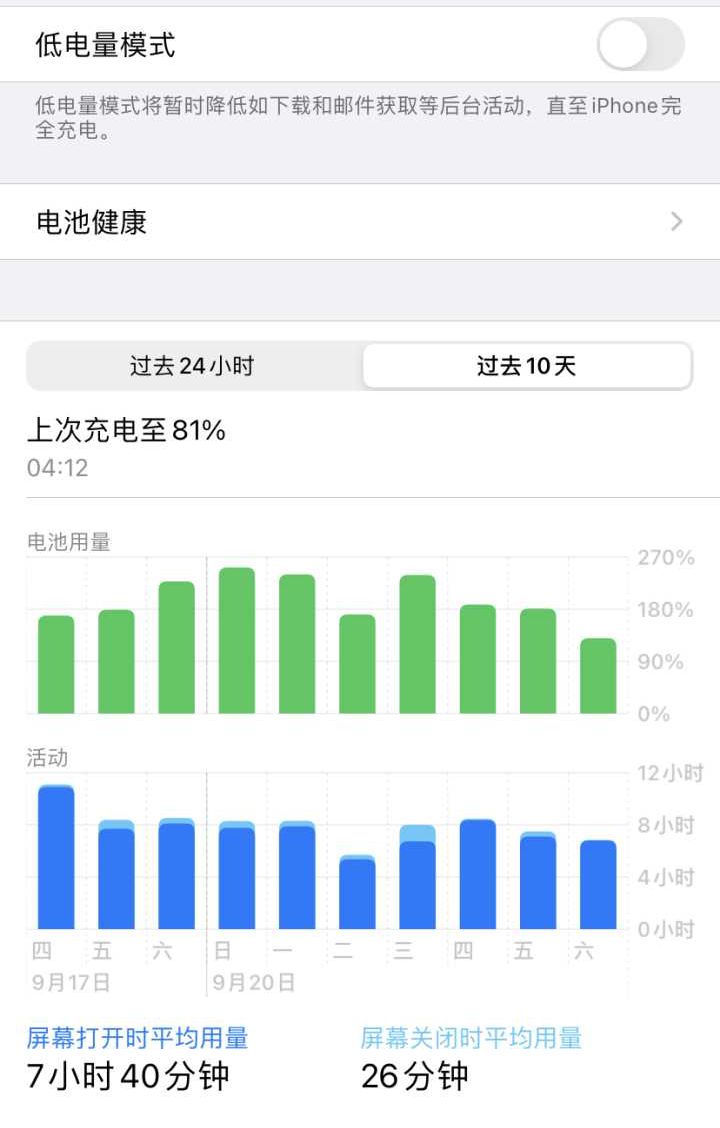Screen dimensions: 720x1128
Task: Switch to the 过去24小时 tab
Action: (x=195, y=366)
